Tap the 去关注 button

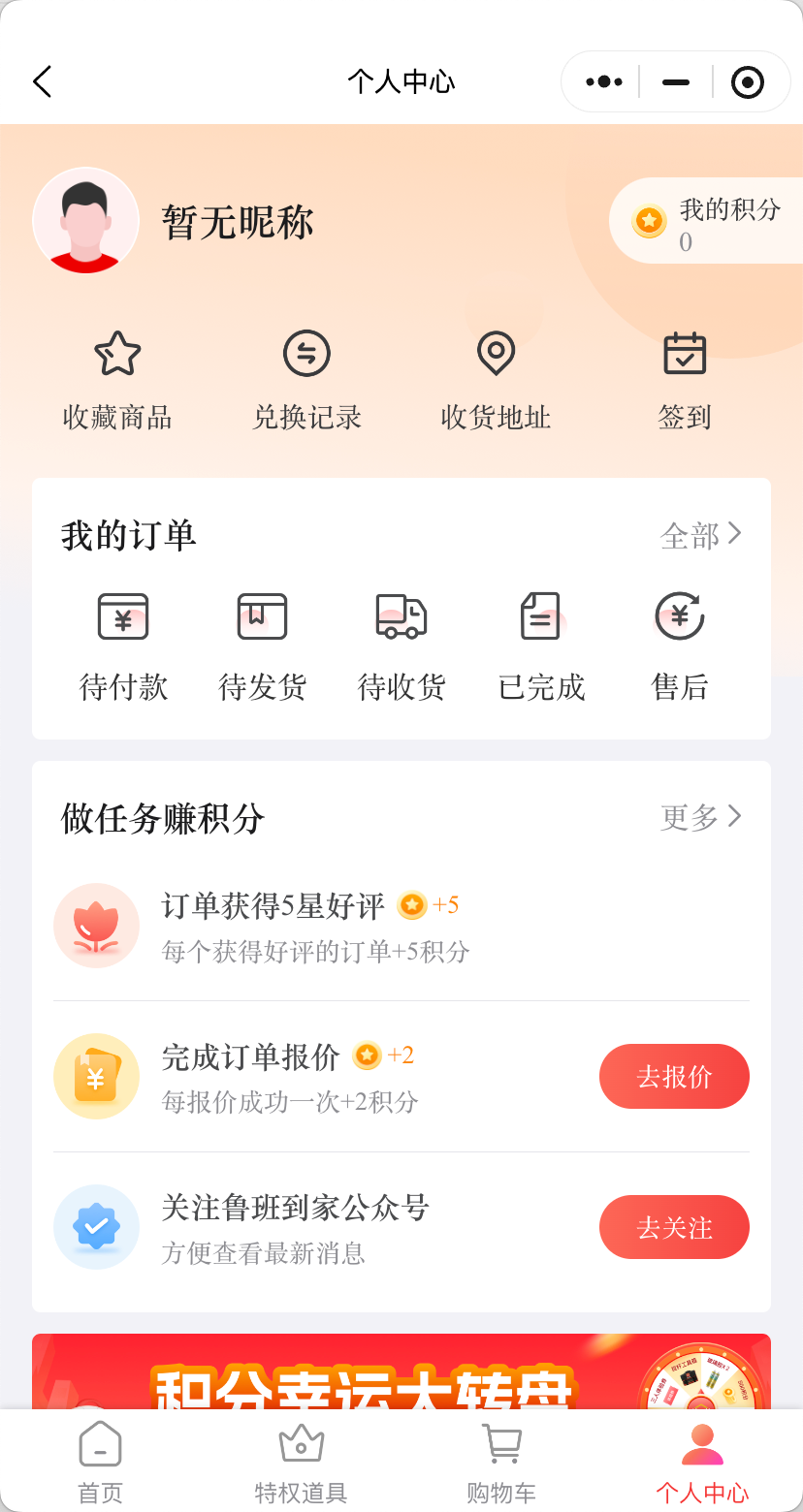tap(674, 1227)
